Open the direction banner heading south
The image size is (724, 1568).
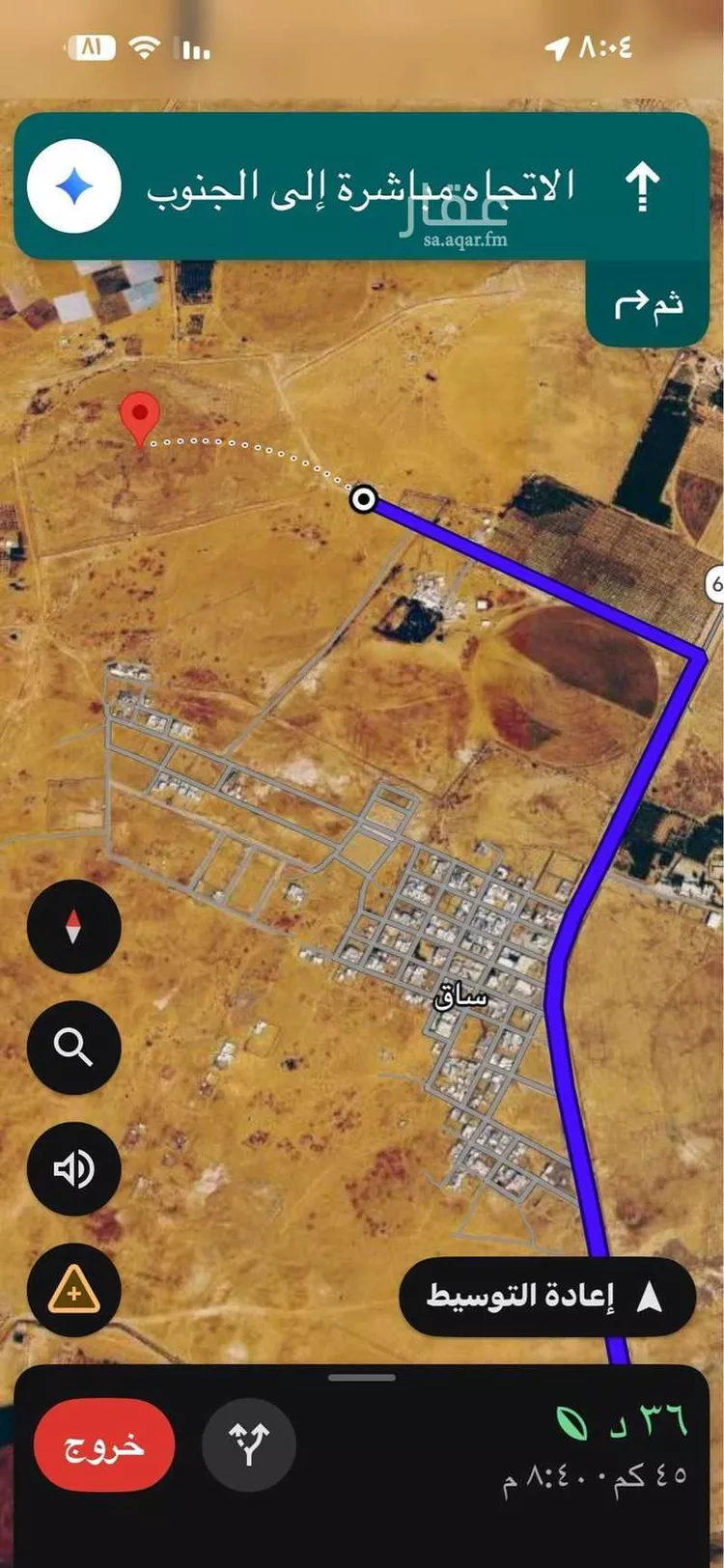[x=362, y=186]
